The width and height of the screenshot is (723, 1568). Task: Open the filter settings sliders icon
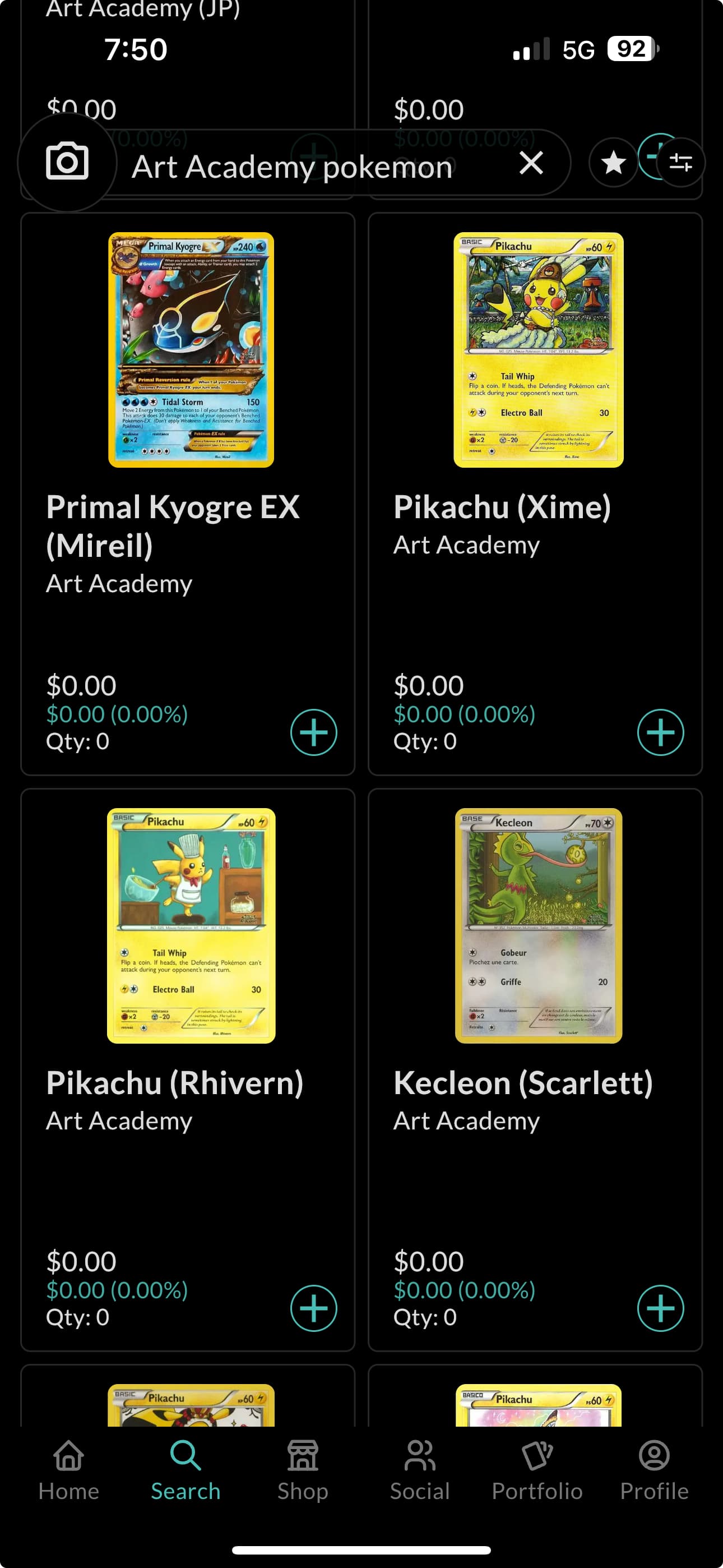[x=680, y=163]
